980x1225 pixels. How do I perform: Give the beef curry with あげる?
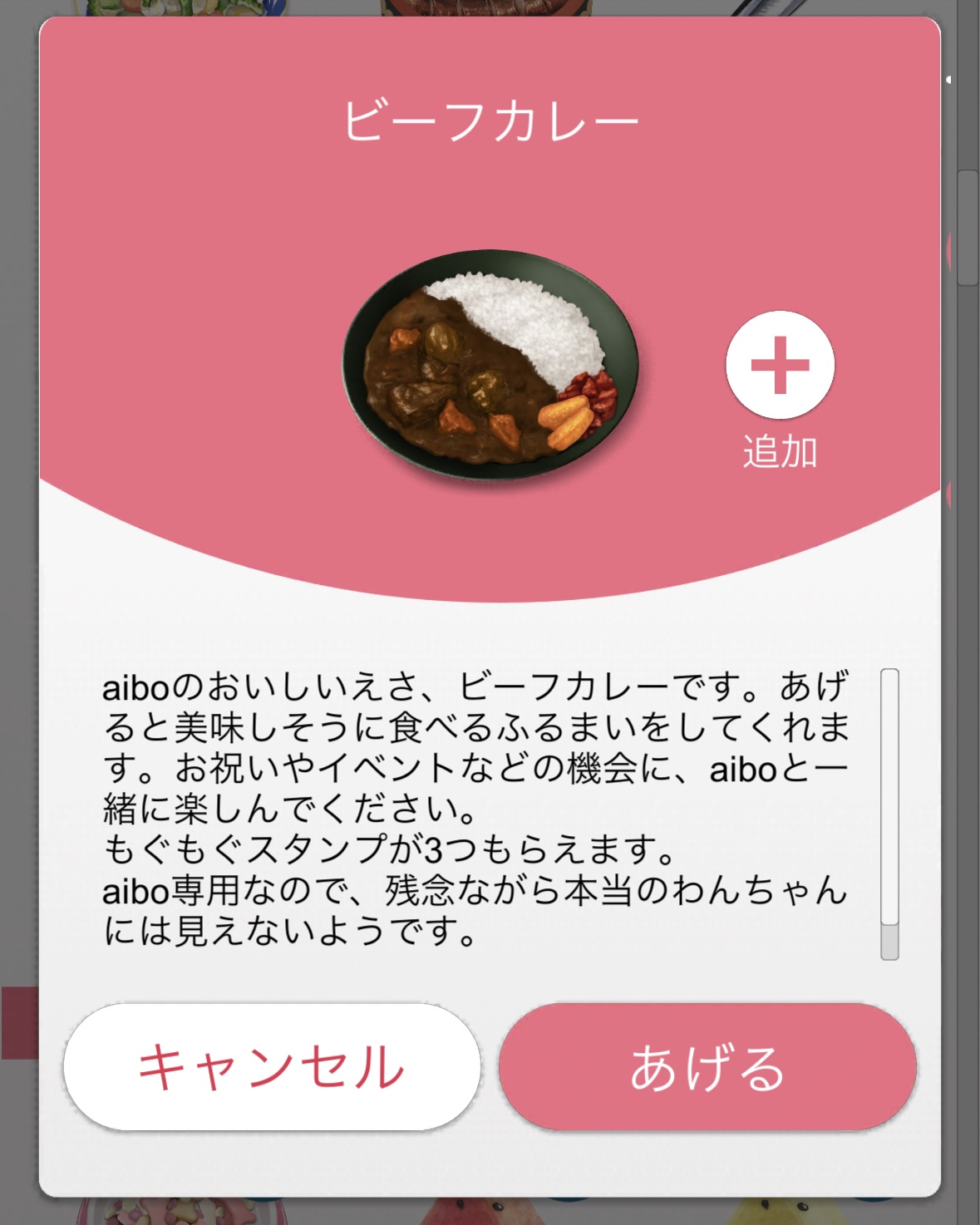coord(707,1067)
